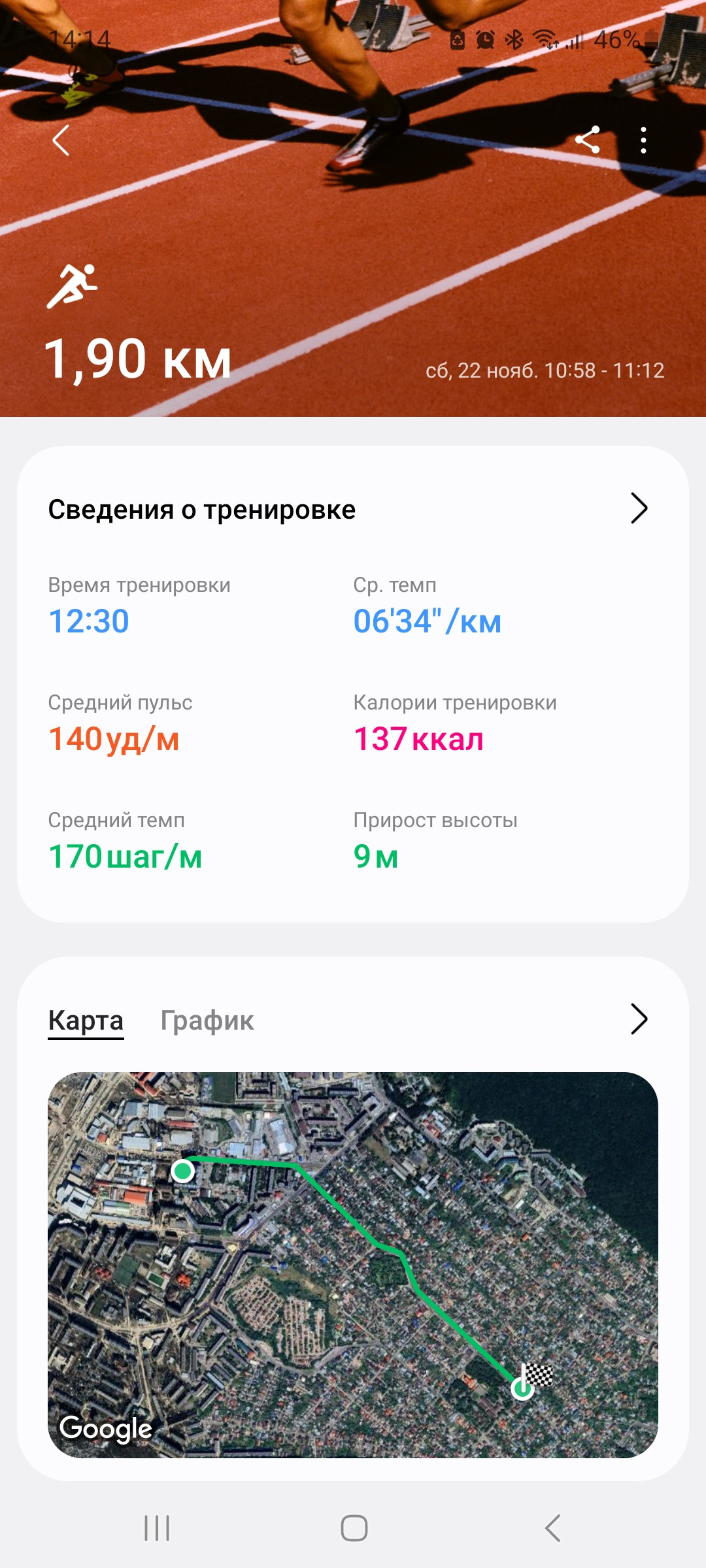706x1568 pixels.
Task: Share this running workout
Action: pyautogui.click(x=587, y=140)
